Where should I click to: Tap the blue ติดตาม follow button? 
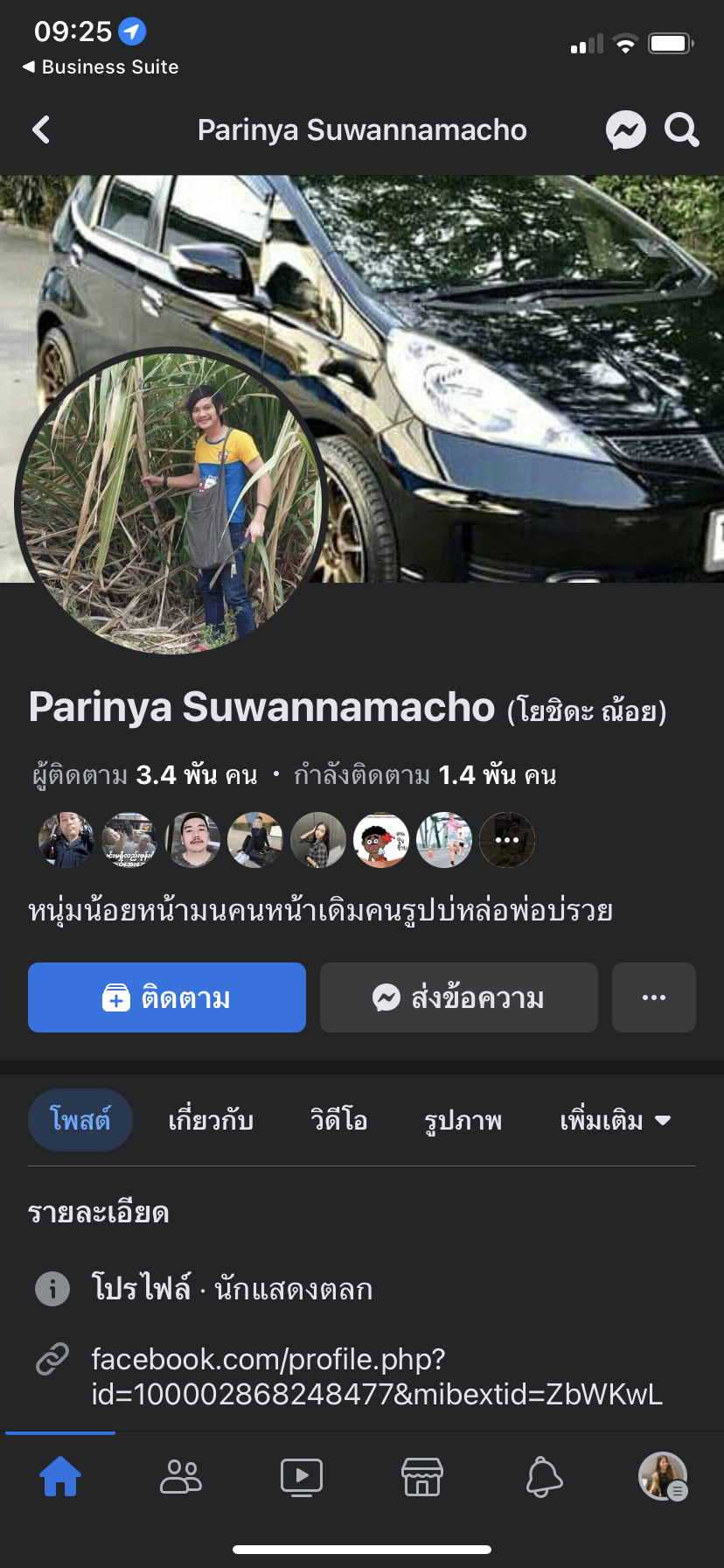tap(167, 997)
